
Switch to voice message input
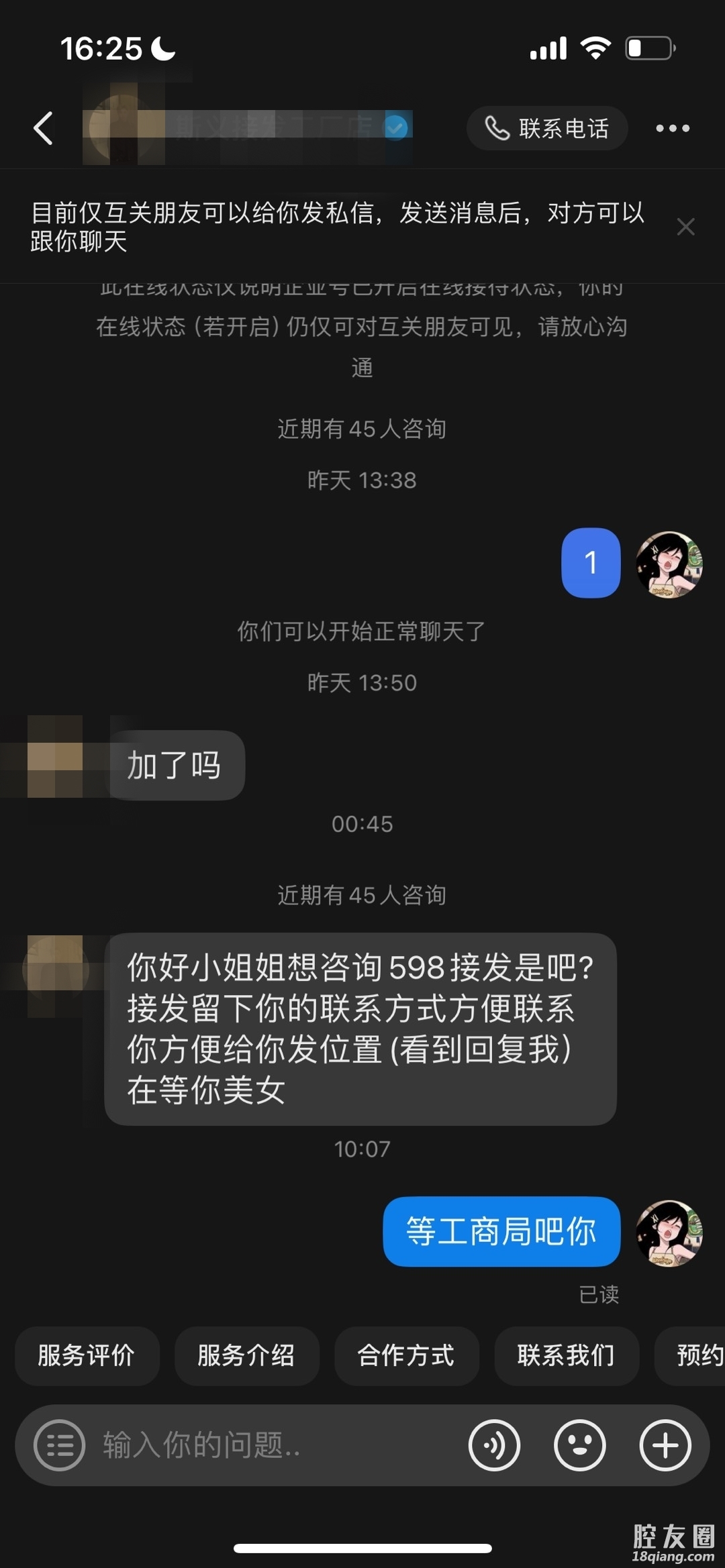pos(494,1445)
